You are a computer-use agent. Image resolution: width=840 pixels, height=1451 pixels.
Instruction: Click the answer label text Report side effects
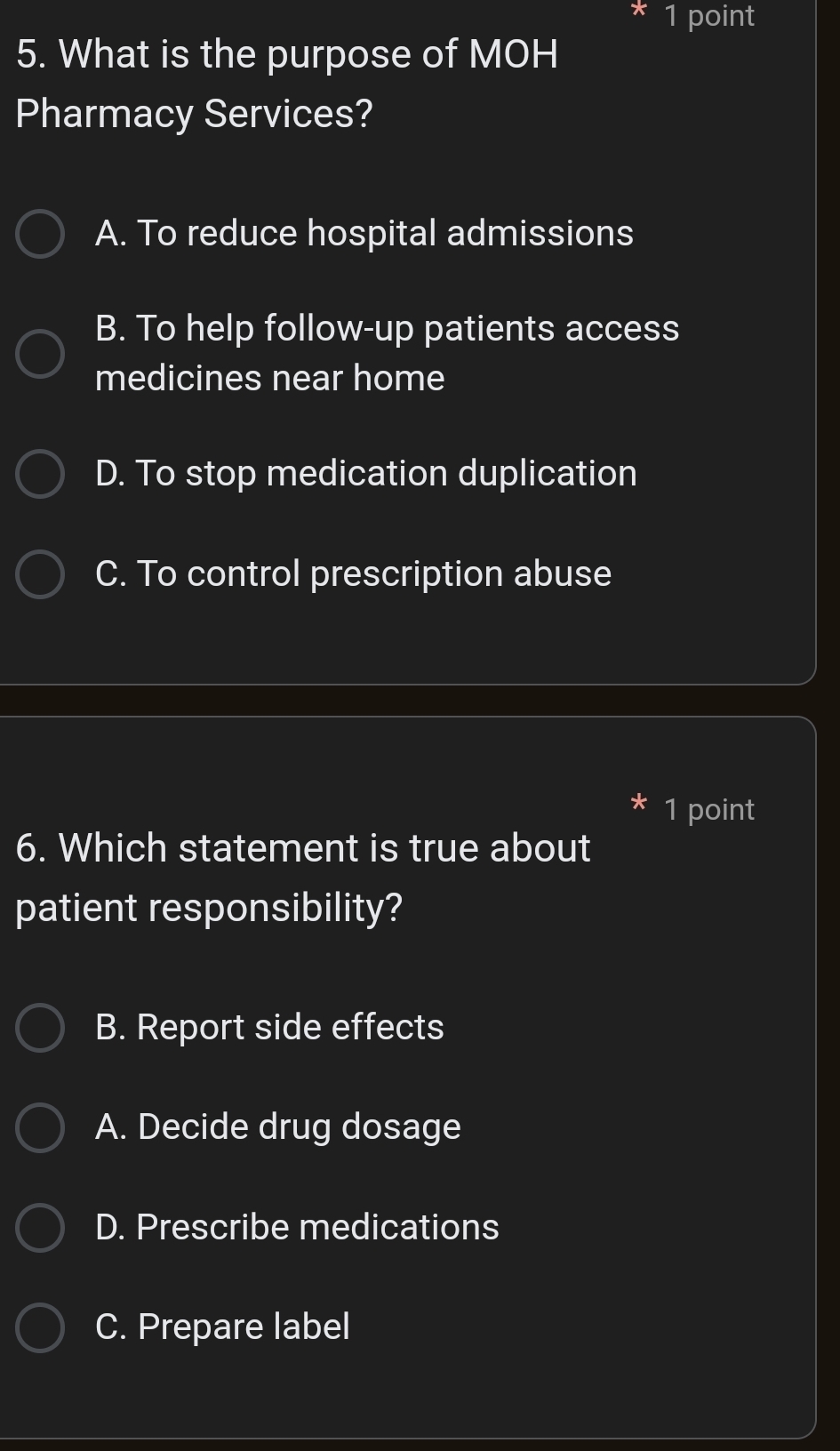pyautogui.click(x=268, y=1028)
